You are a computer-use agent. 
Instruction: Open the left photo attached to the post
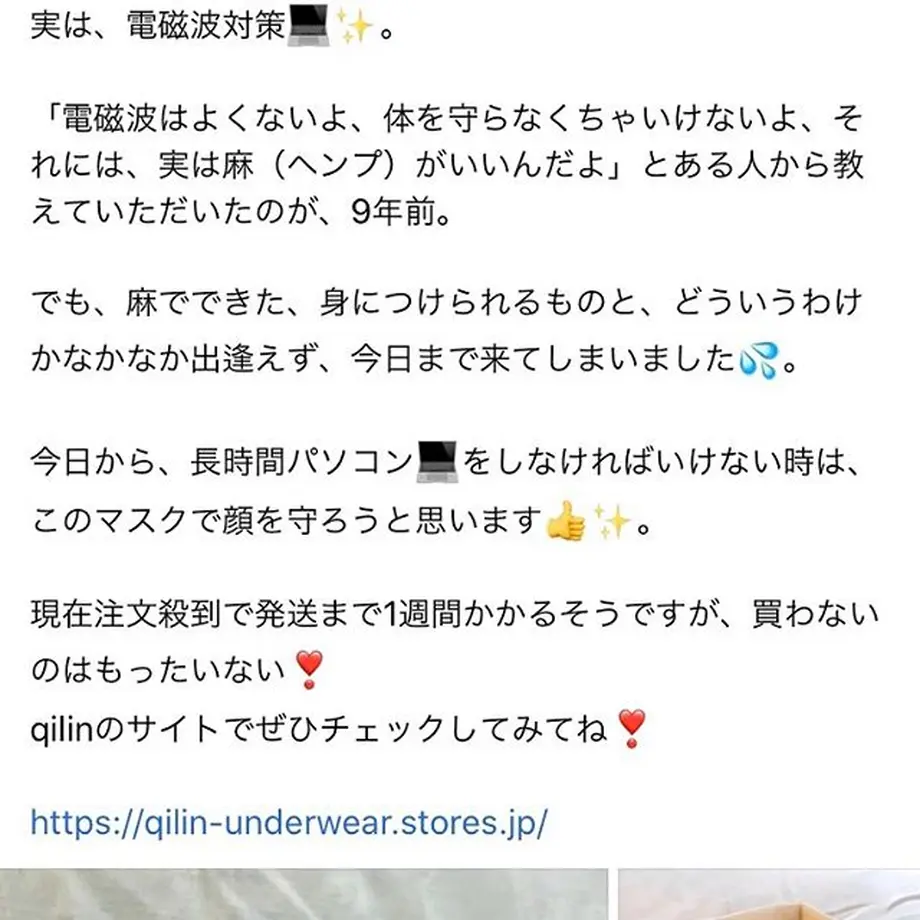tap(304, 896)
